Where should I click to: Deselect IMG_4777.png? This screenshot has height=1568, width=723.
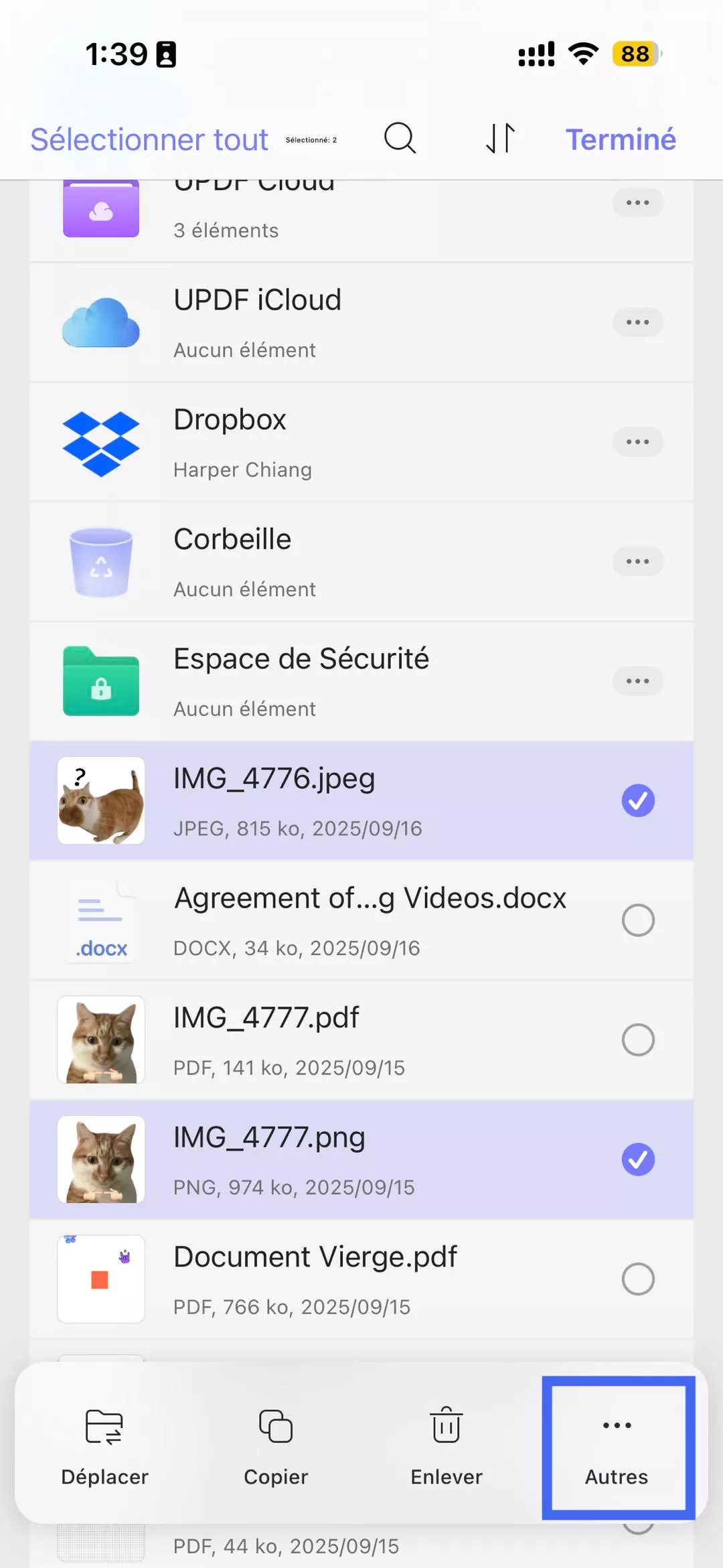pos(637,1159)
